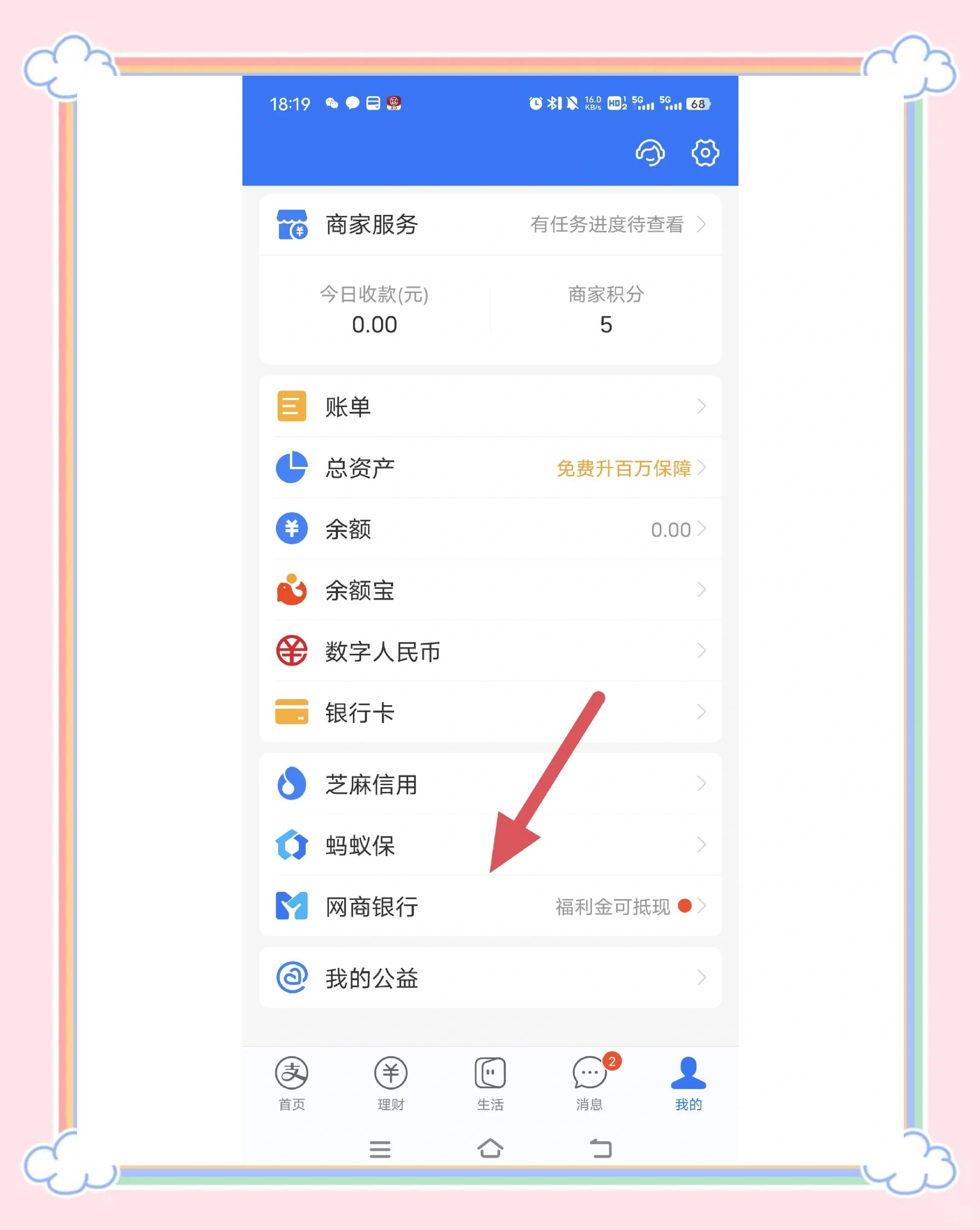Image resolution: width=980 pixels, height=1230 pixels.
Task: Open 芝麻信用 Sesame Credit
Action: coord(490,784)
